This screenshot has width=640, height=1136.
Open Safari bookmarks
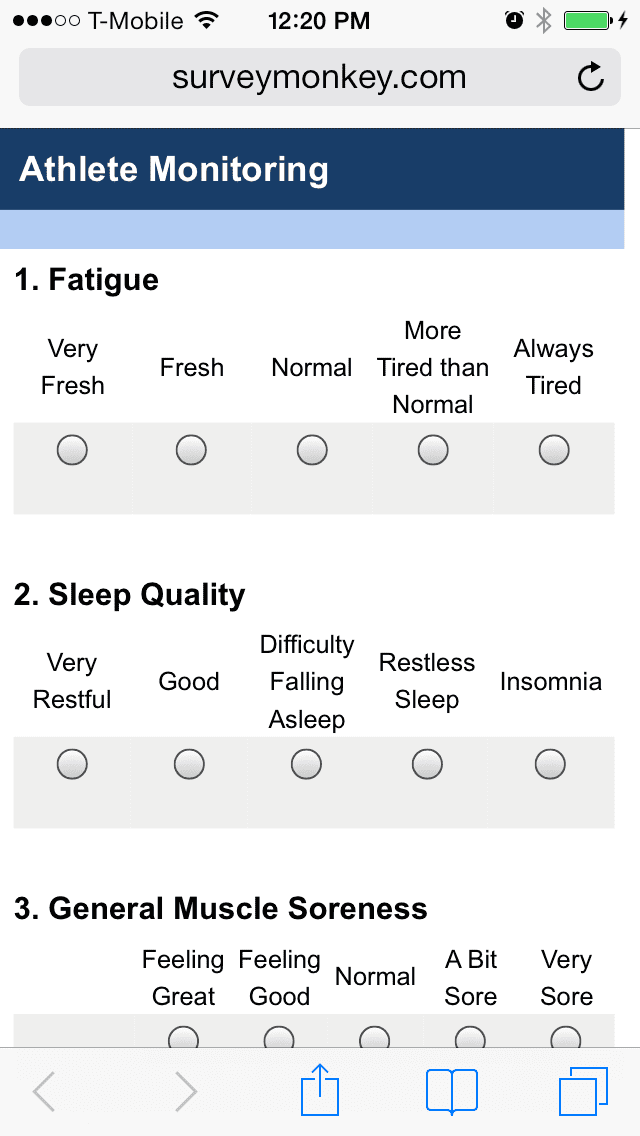tap(452, 1091)
